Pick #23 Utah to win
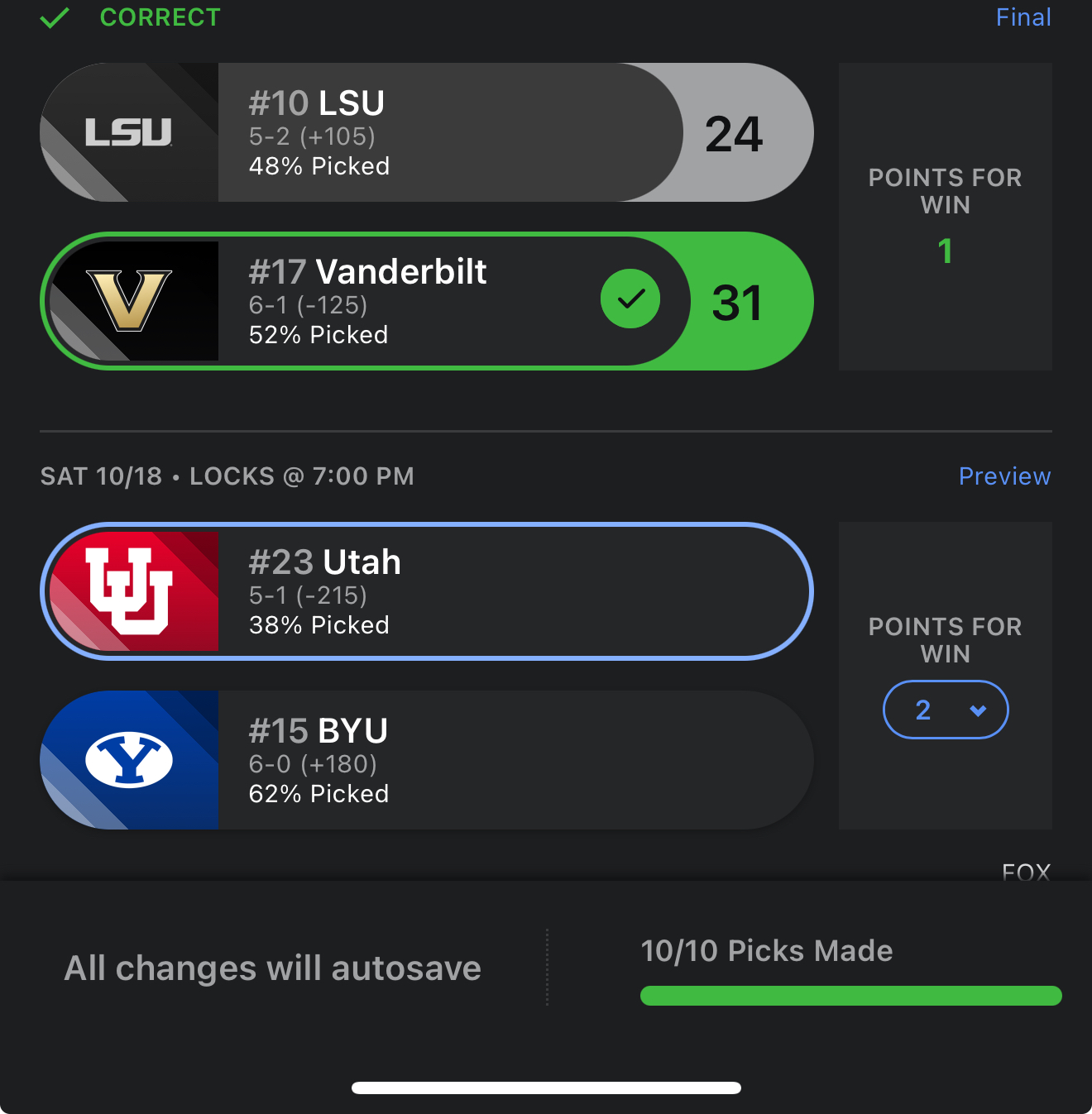Viewport: 1092px width, 1114px height. coord(427,591)
